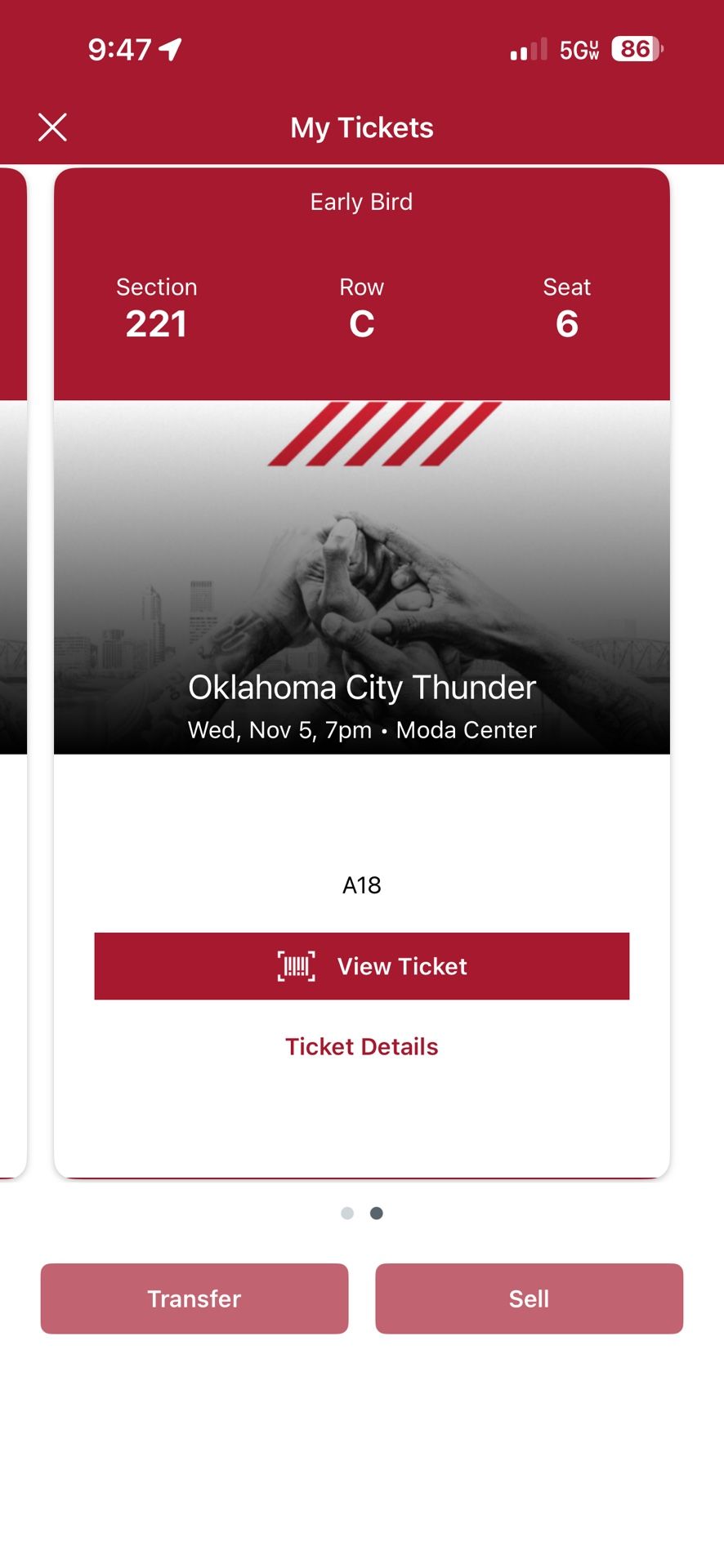The width and height of the screenshot is (724, 1568).
Task: Select the Oklahoma City Thunder event title
Action: click(362, 688)
